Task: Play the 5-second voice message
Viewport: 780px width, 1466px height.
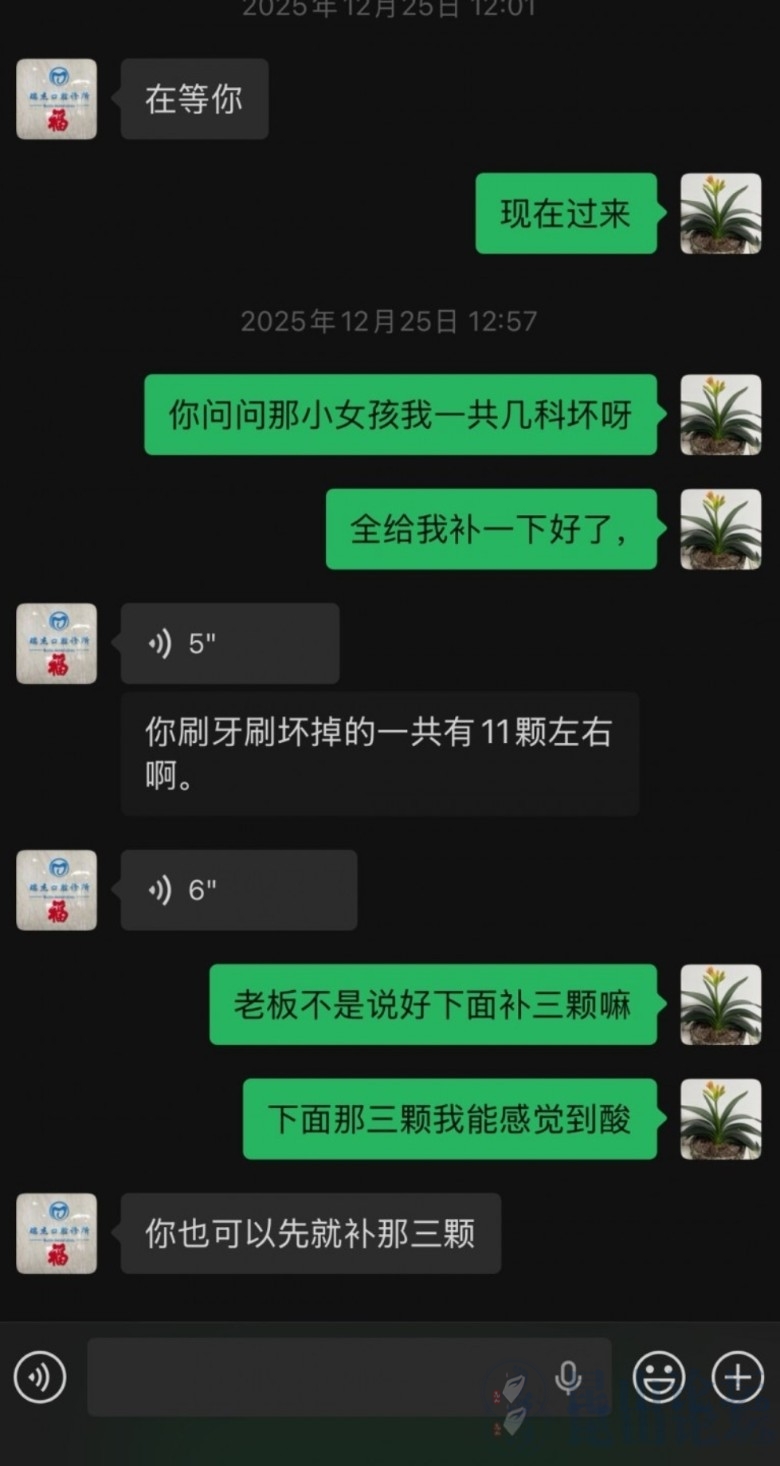Action: click(229, 644)
